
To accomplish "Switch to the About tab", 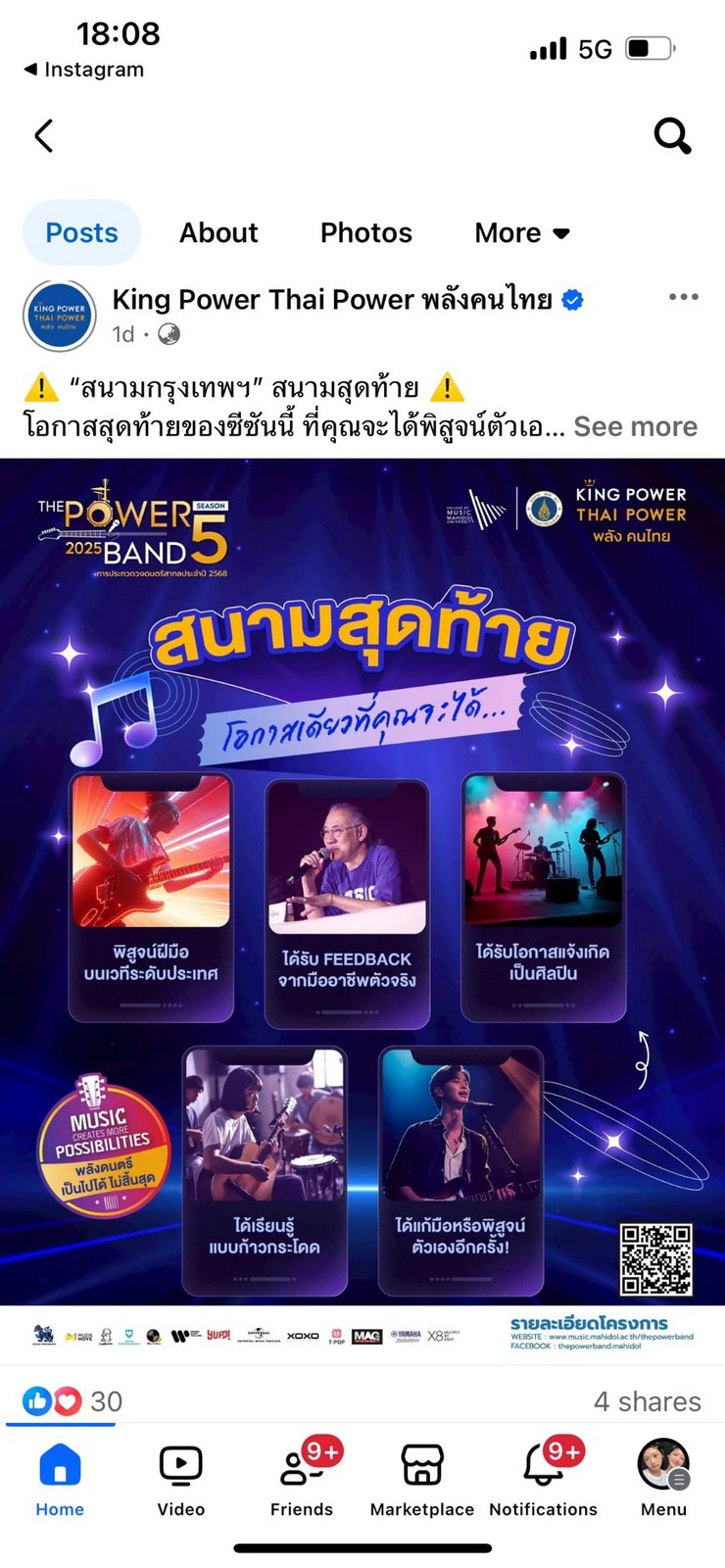I will (218, 232).
